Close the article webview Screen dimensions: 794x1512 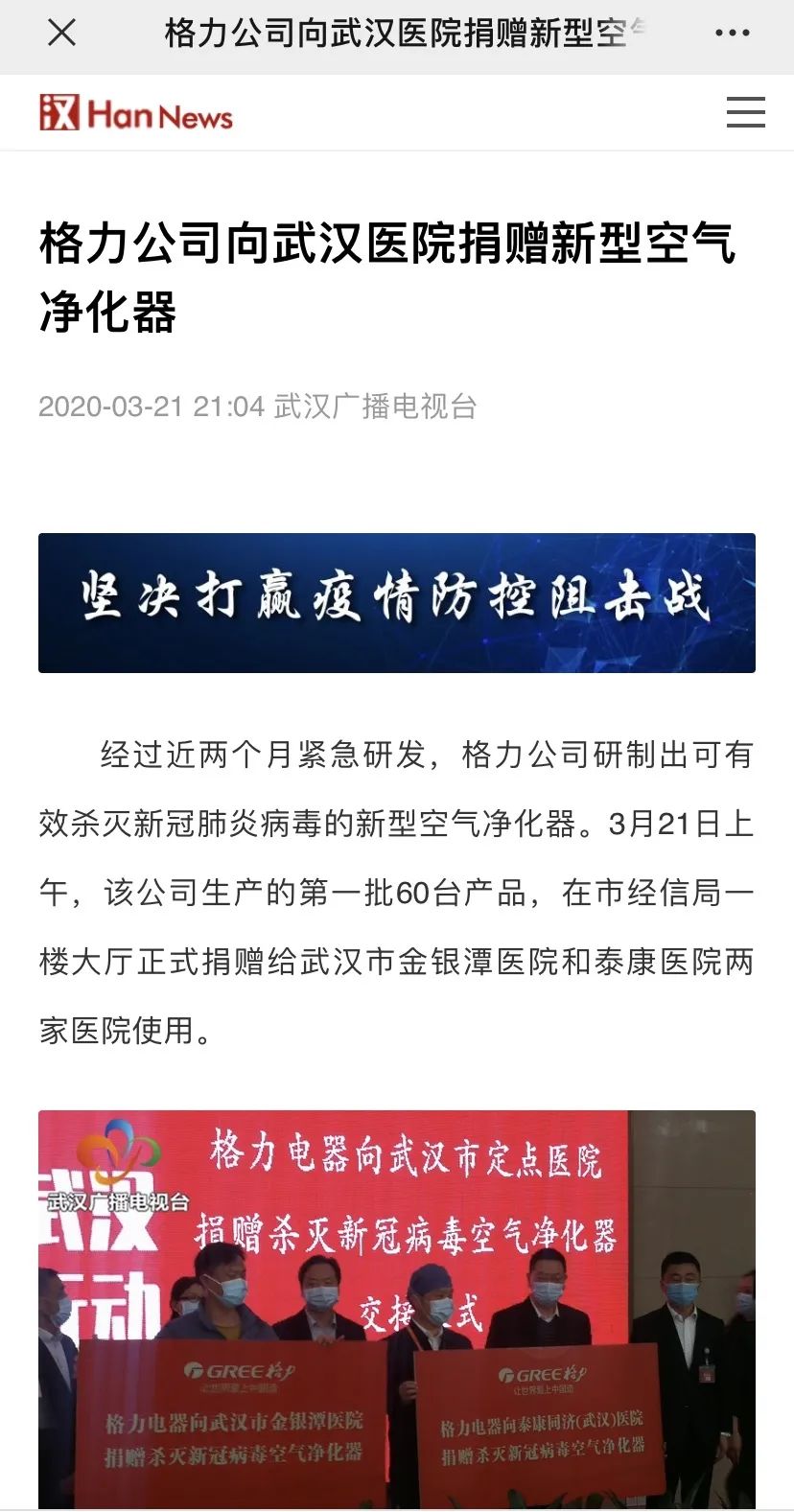tap(61, 34)
